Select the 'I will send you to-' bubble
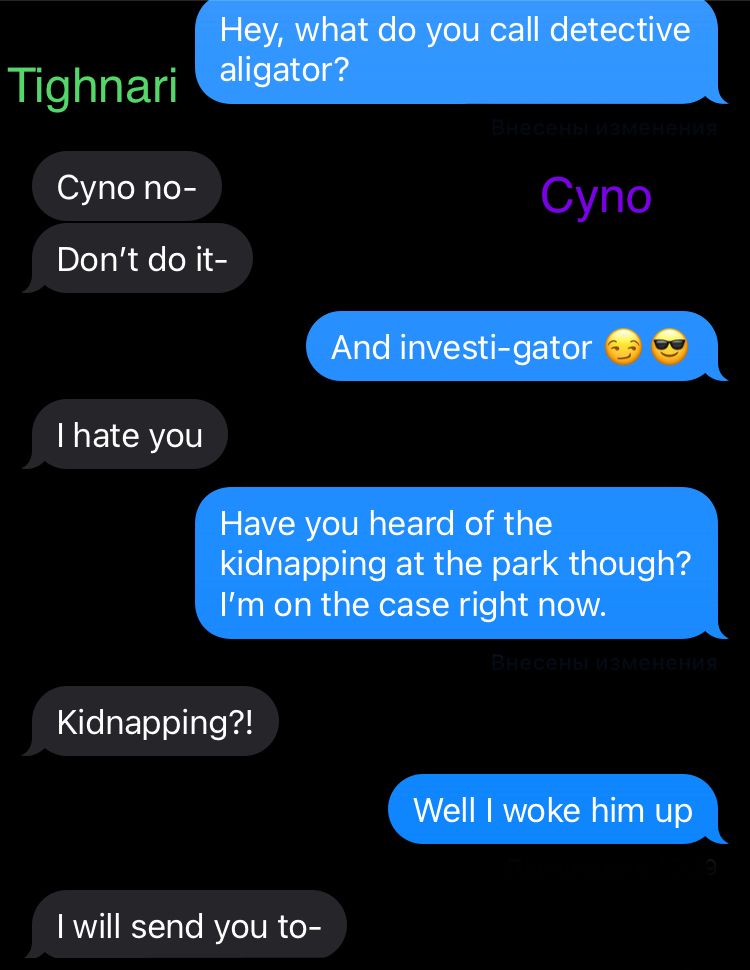This screenshot has height=970, width=750. point(188,926)
